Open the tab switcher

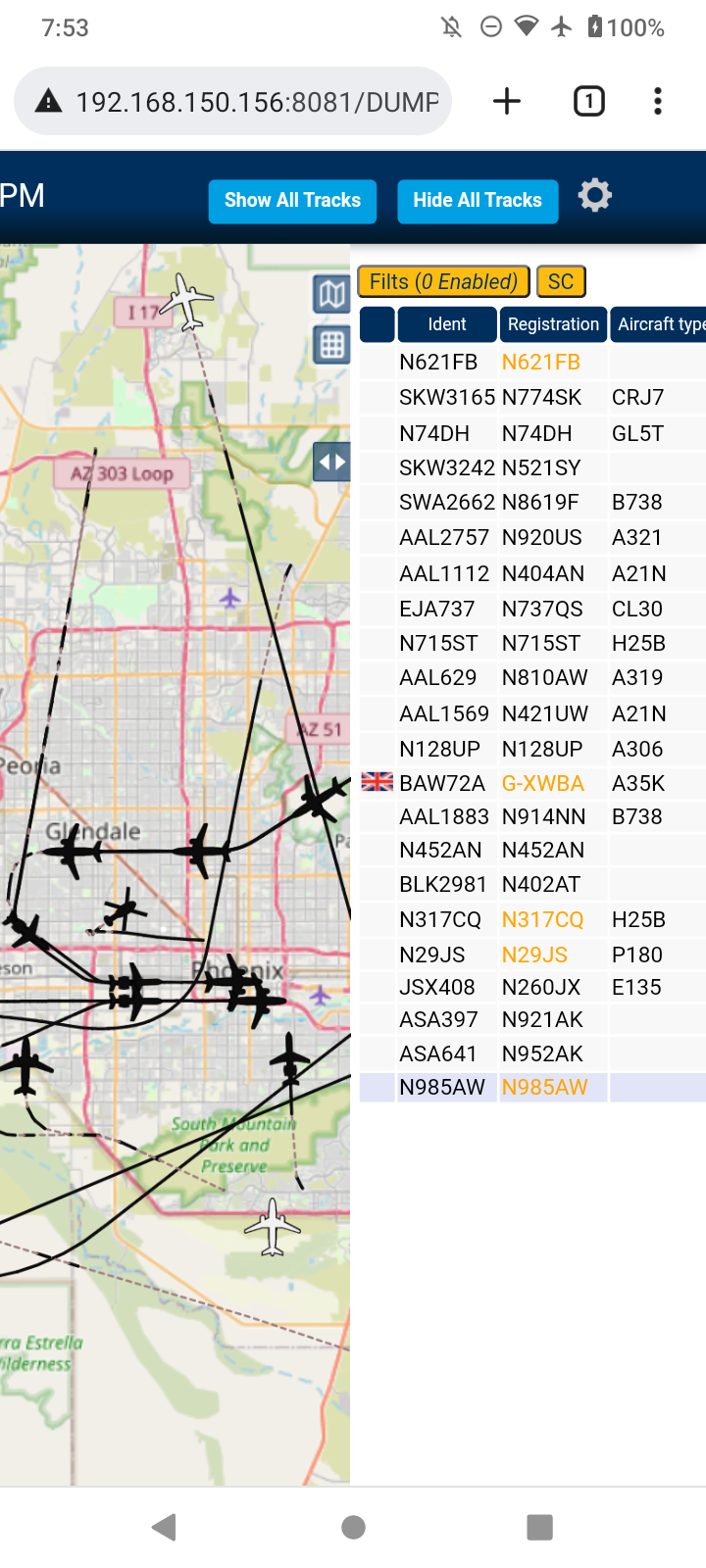point(589,101)
